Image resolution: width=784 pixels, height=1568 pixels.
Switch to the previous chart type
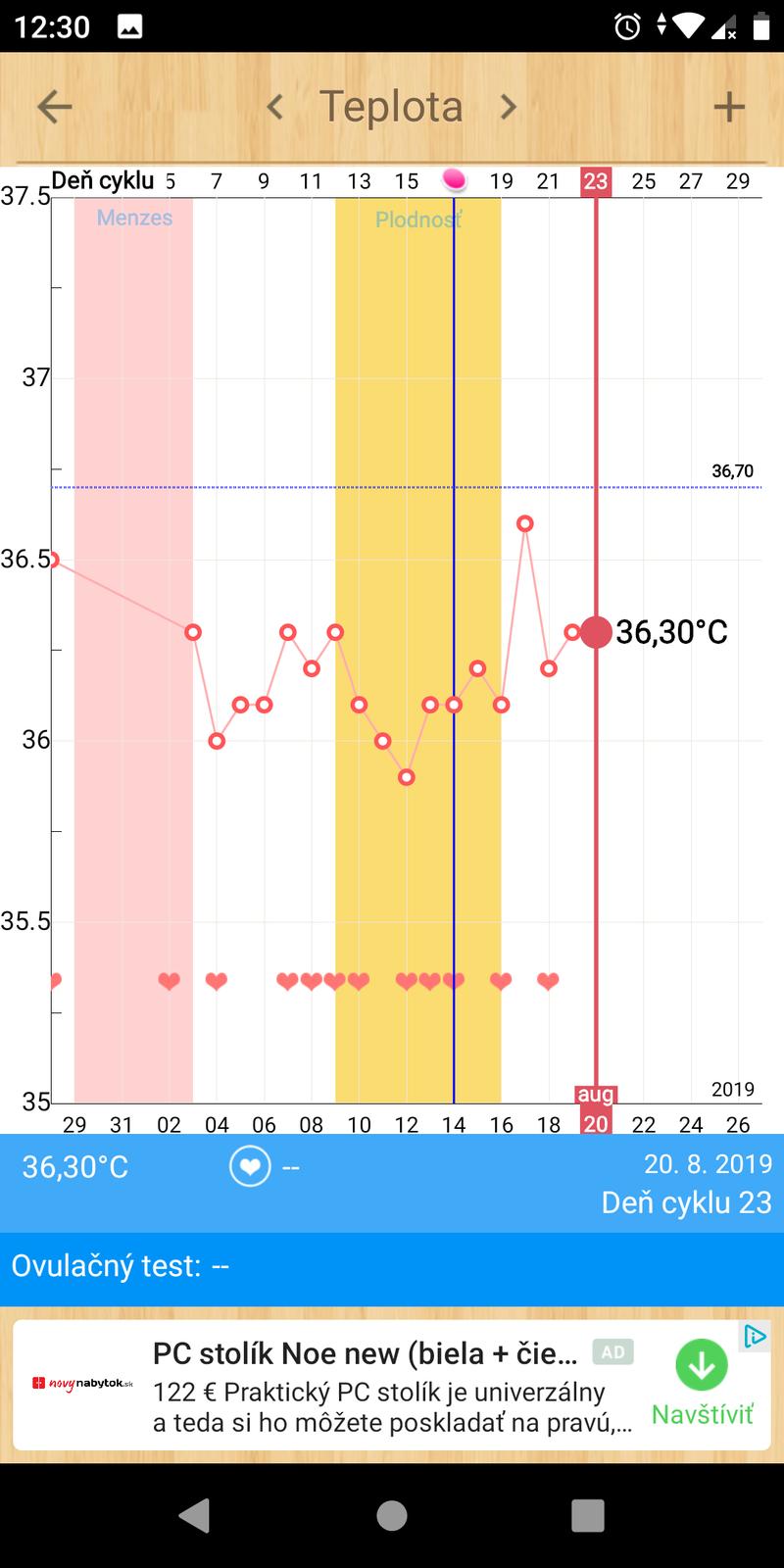pos(275,106)
